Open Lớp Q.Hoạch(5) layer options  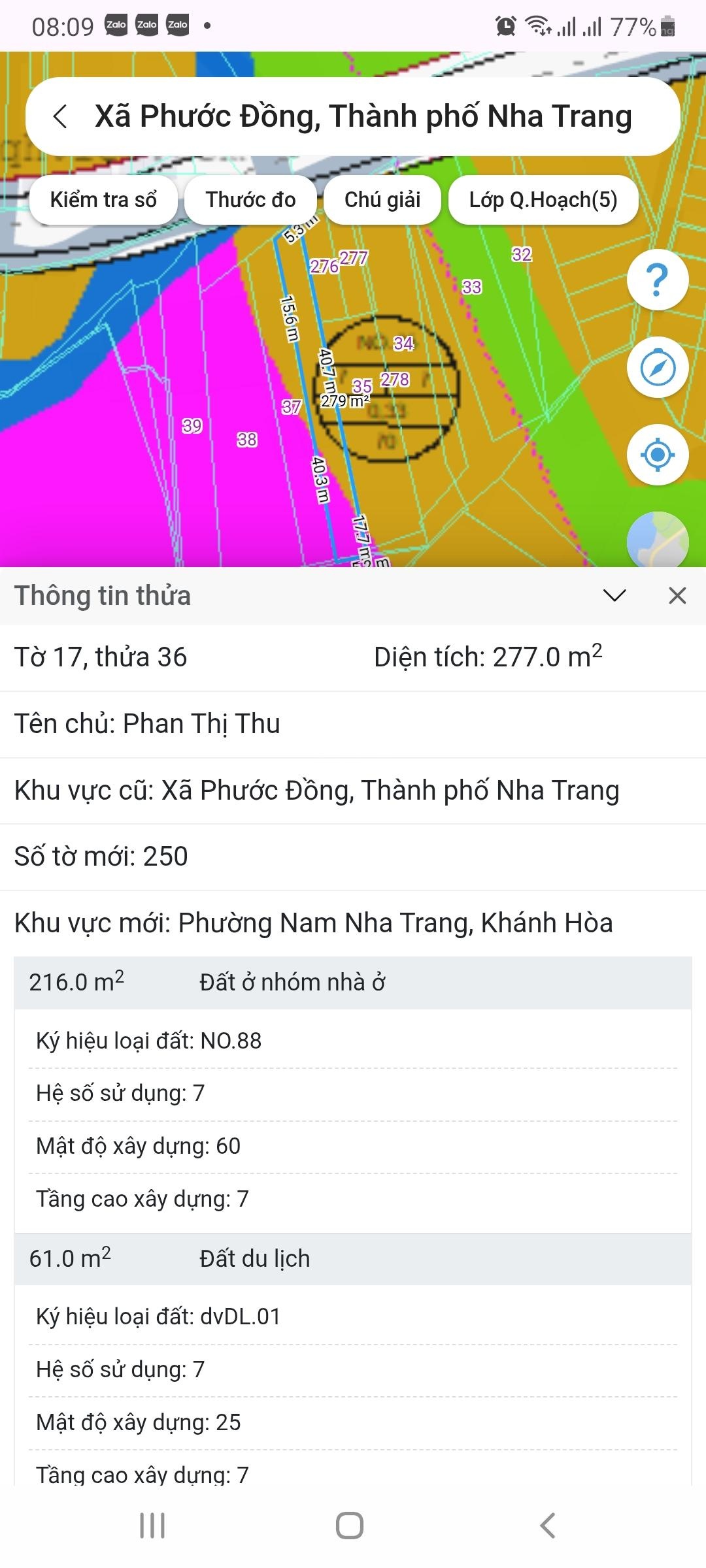pos(543,200)
